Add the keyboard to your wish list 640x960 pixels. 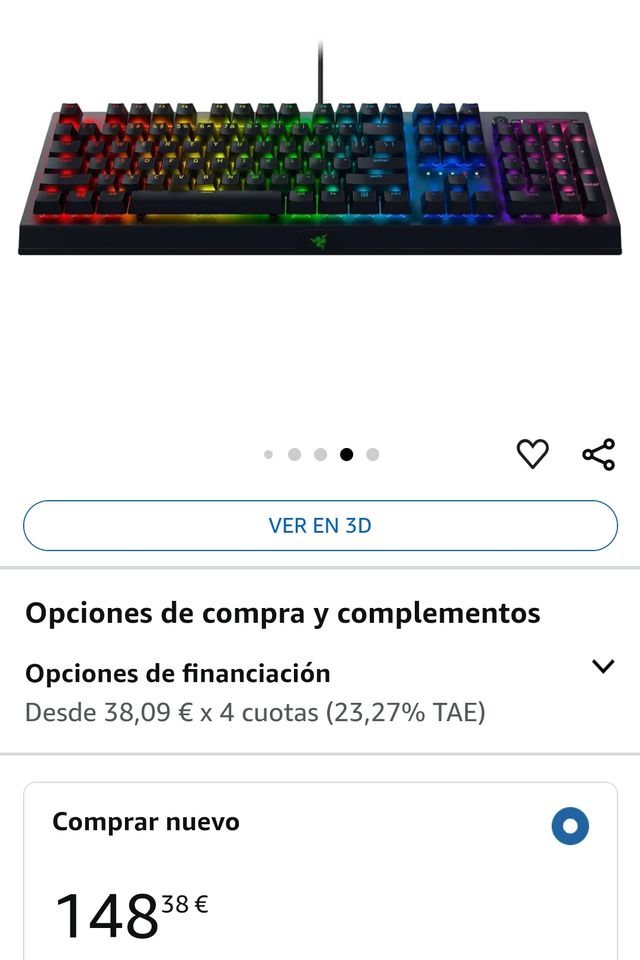[532, 454]
